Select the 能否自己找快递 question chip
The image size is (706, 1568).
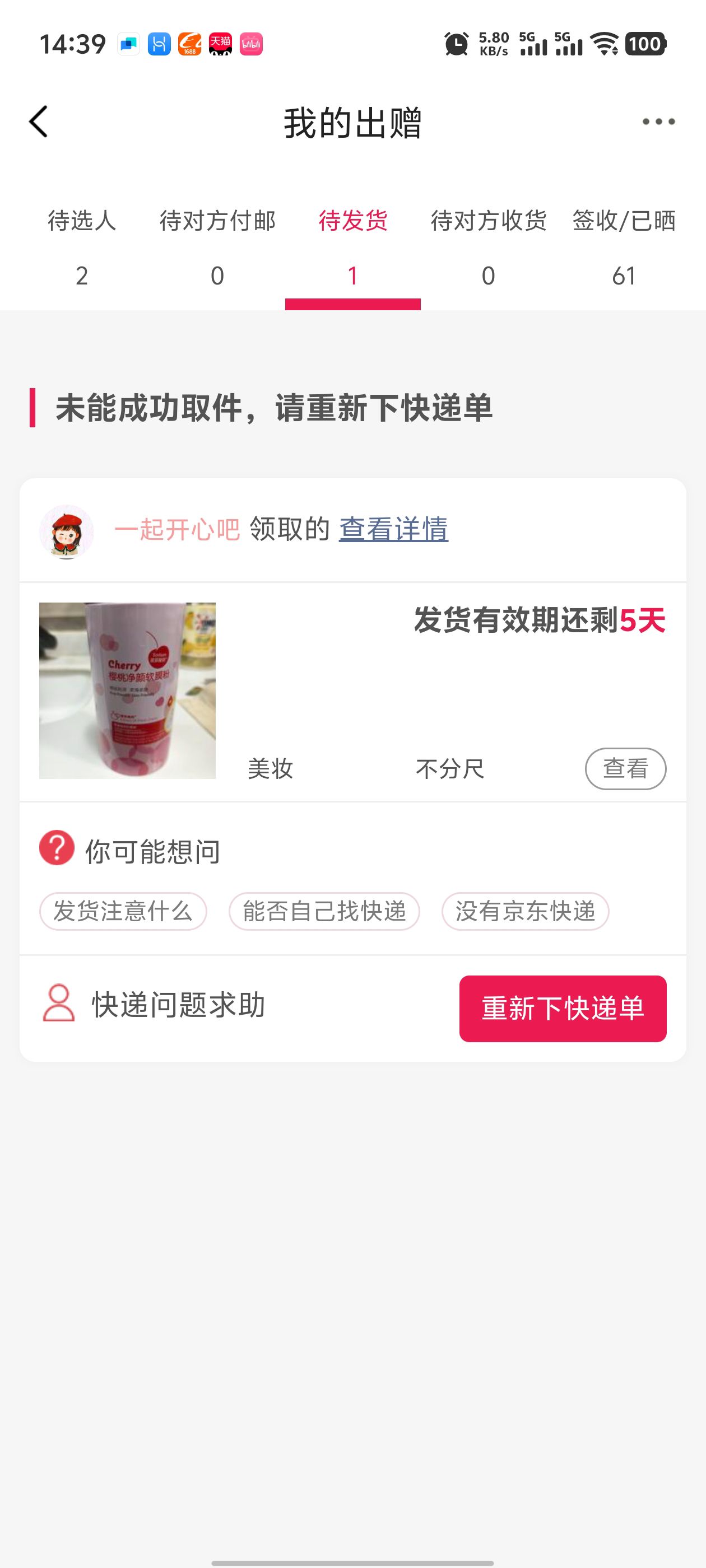324,911
